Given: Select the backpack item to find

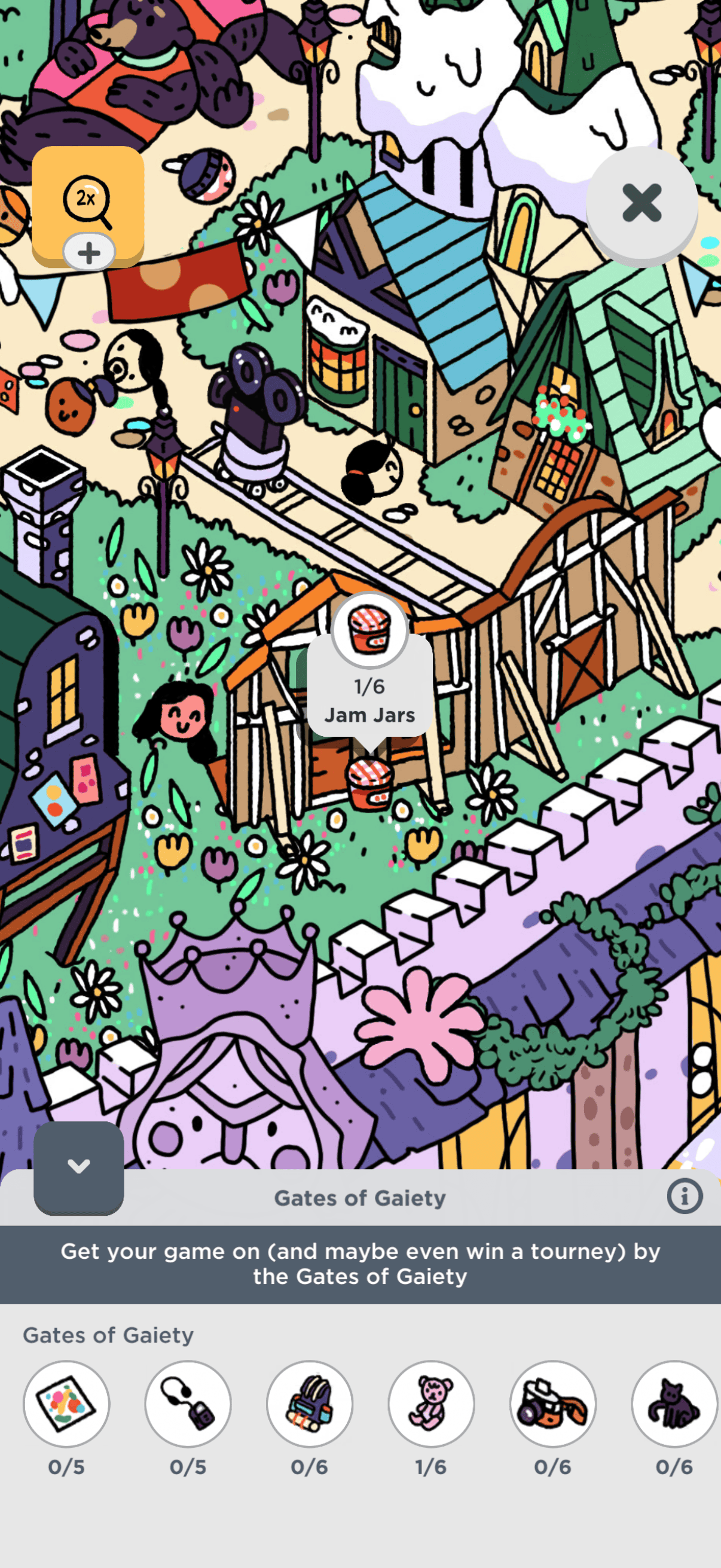Looking at the screenshot, I should click(x=310, y=1404).
